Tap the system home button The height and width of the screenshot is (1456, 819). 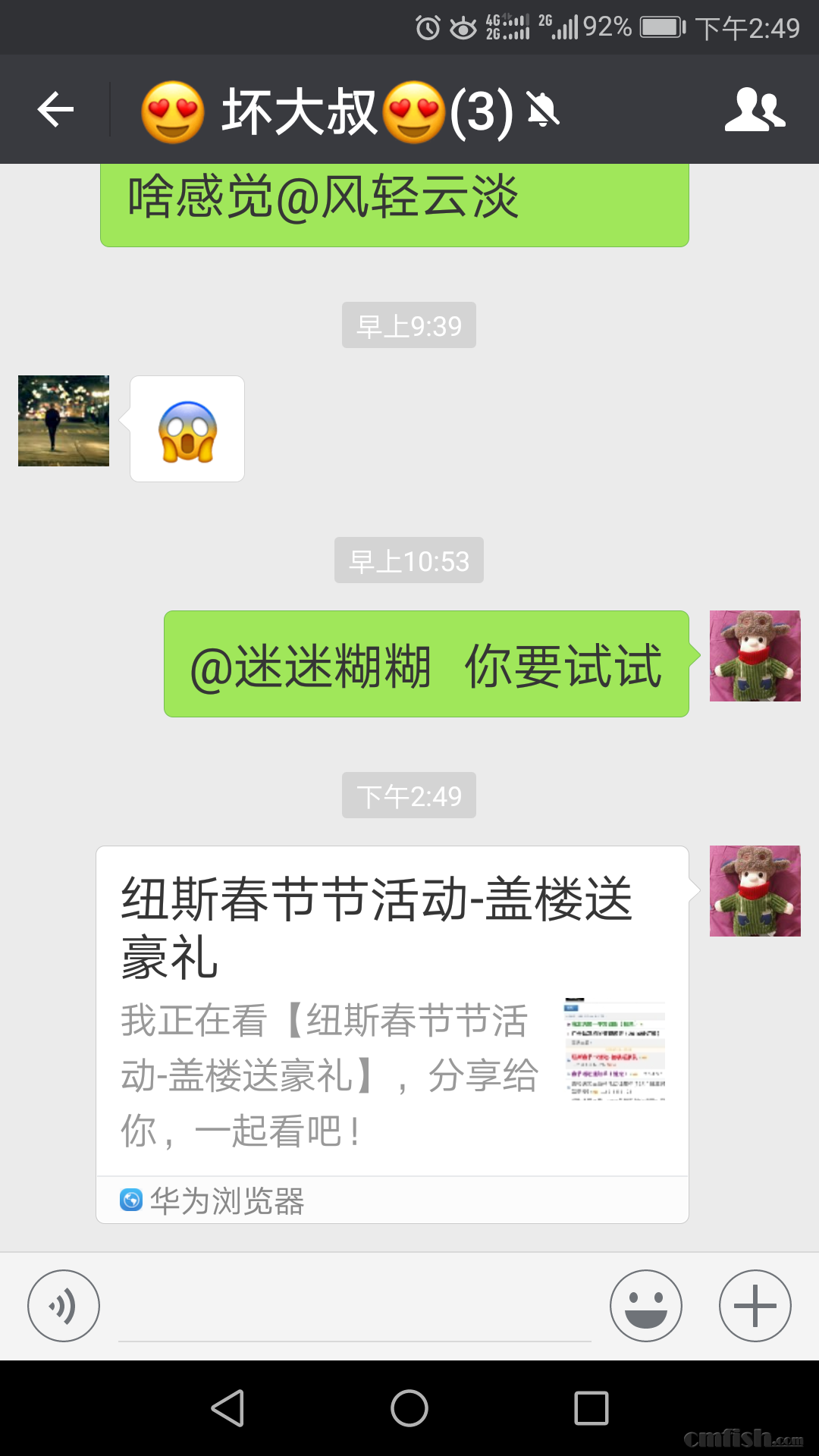click(x=409, y=1408)
